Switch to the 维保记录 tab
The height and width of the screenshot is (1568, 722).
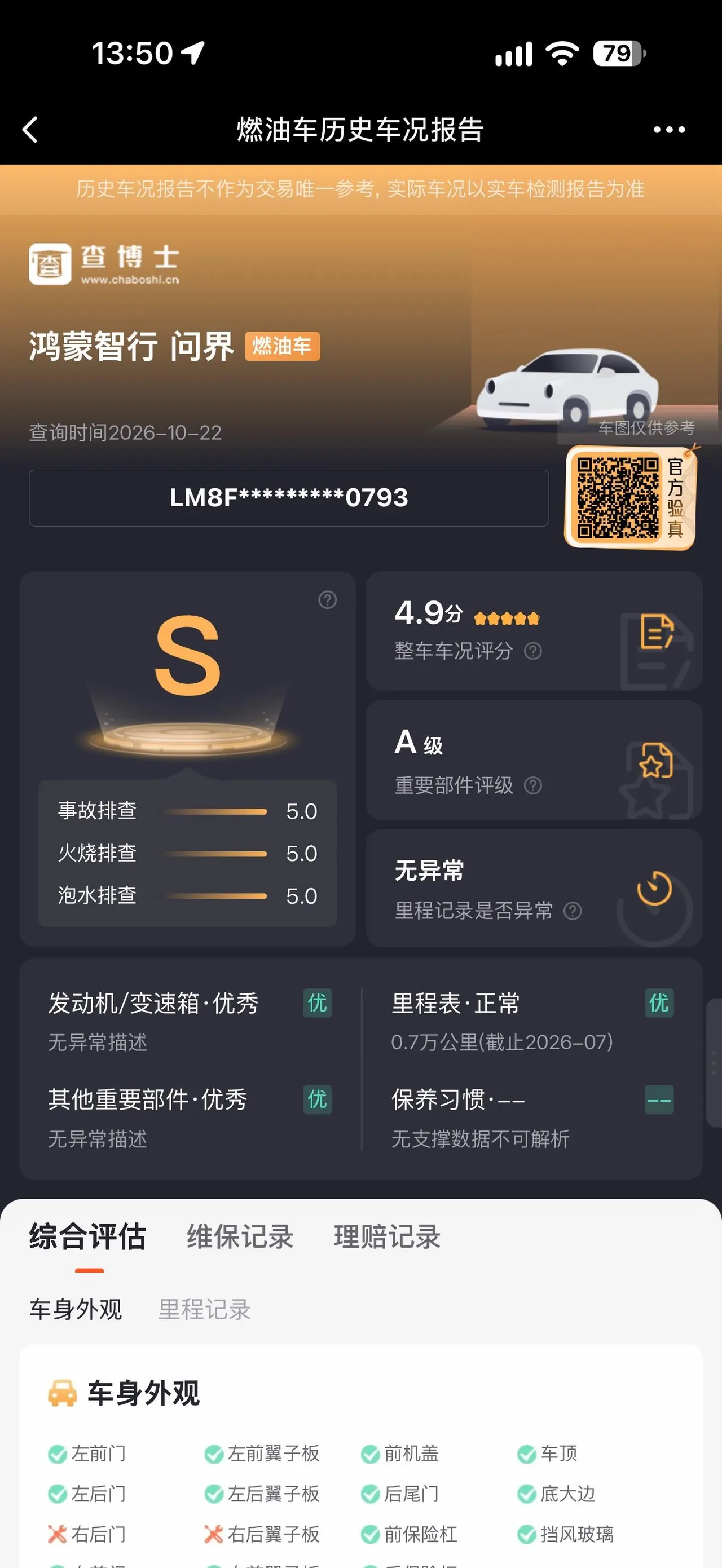(240, 1237)
